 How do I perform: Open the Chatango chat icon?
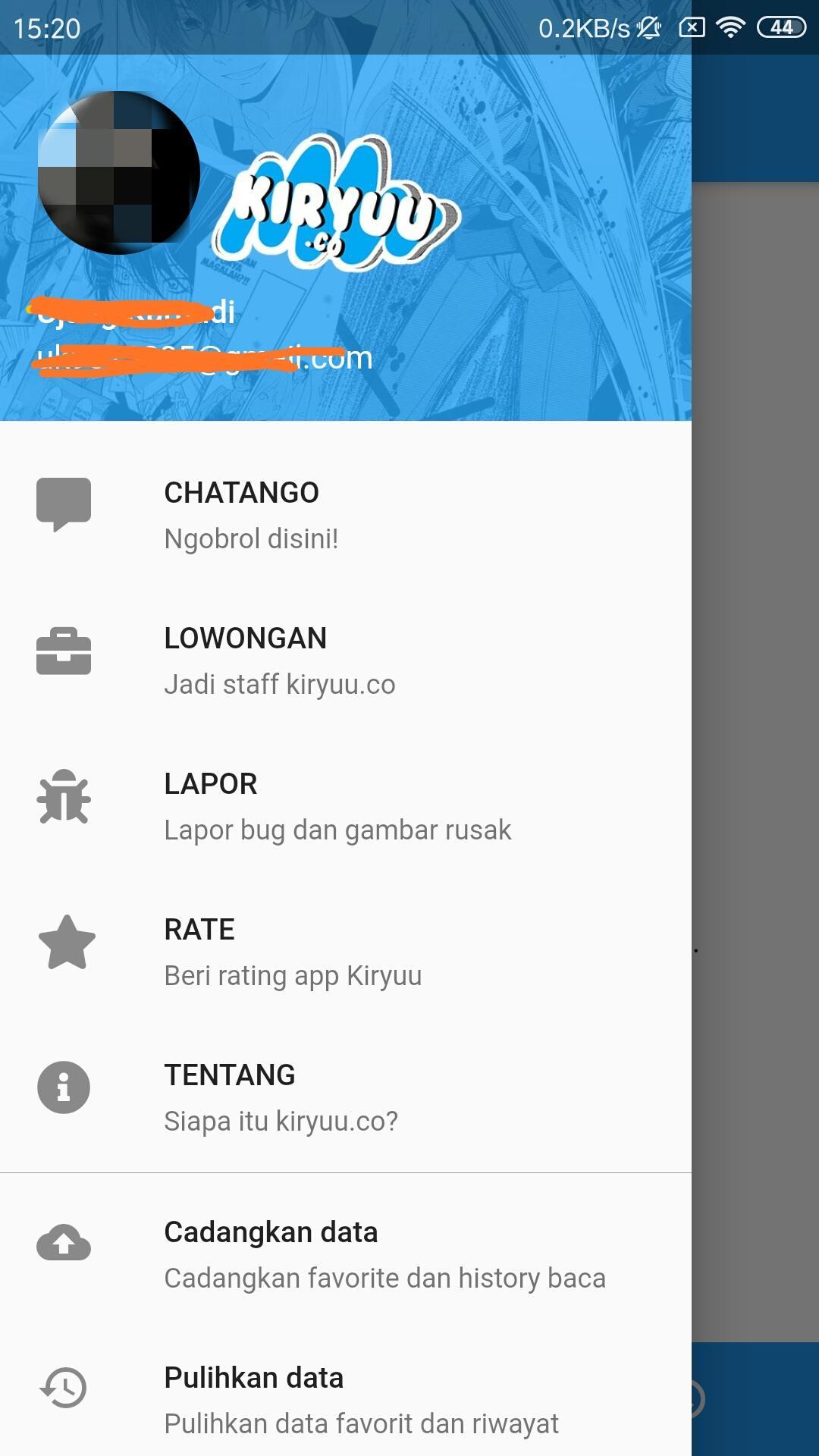tap(64, 502)
